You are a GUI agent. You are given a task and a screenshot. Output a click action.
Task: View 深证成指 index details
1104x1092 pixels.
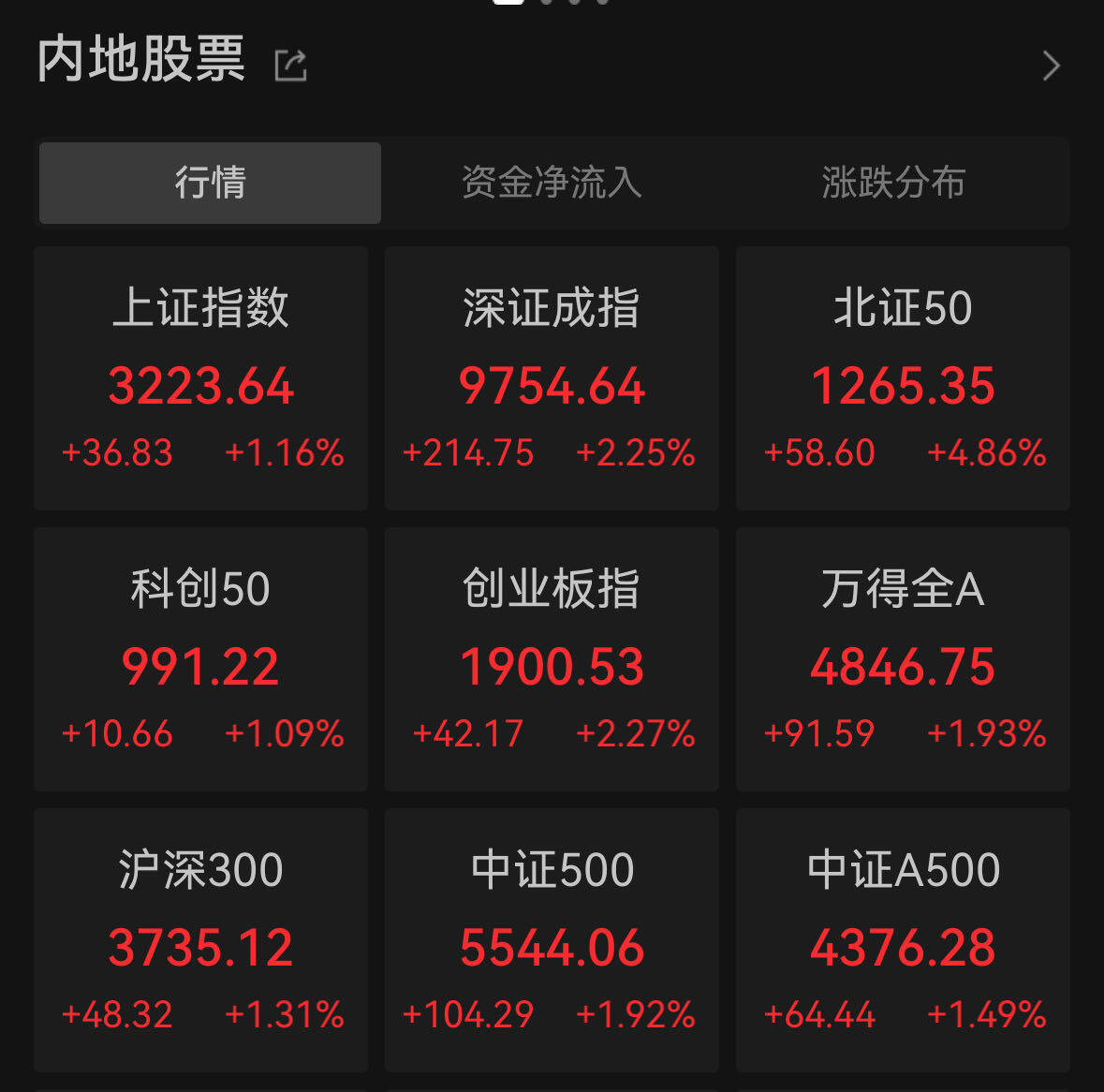click(x=552, y=378)
